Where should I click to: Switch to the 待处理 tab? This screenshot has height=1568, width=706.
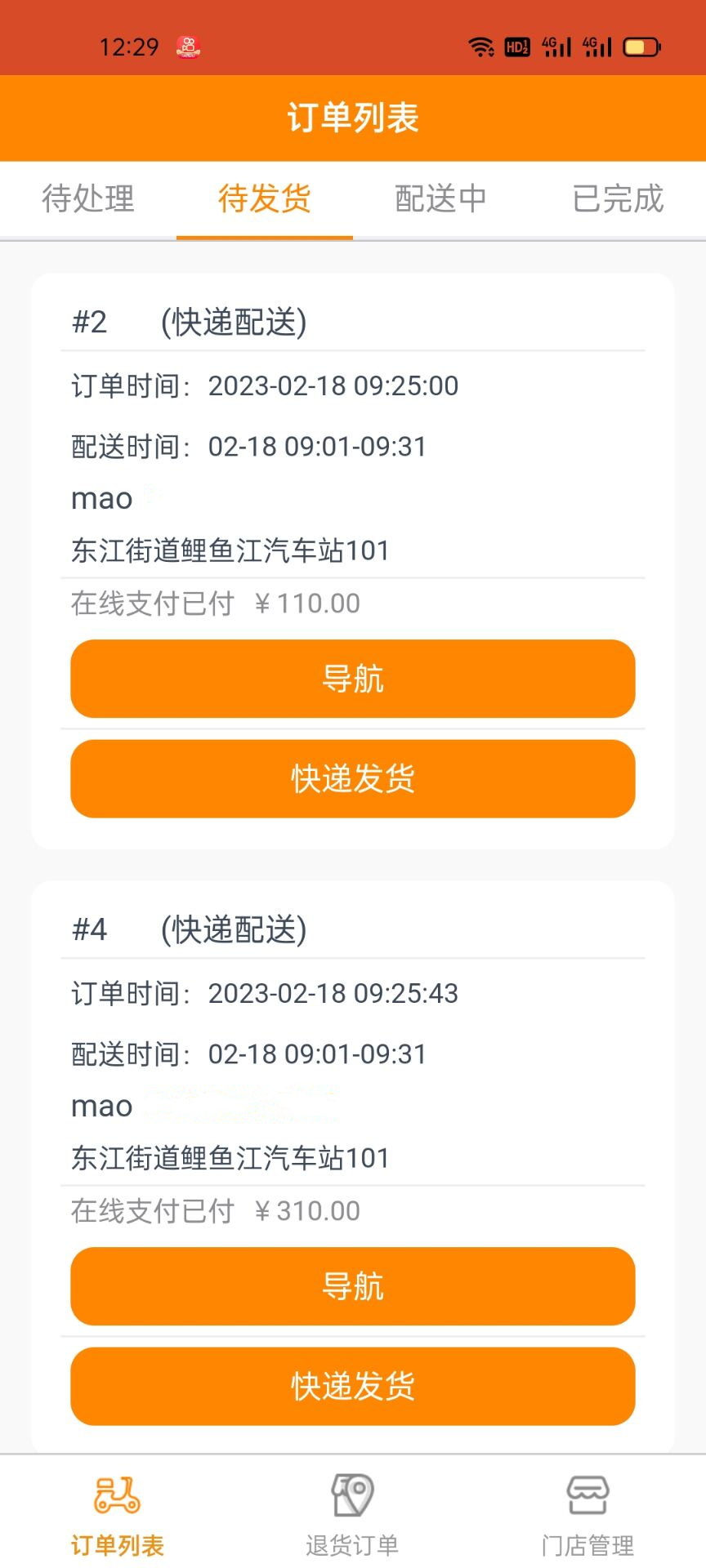coord(88,199)
